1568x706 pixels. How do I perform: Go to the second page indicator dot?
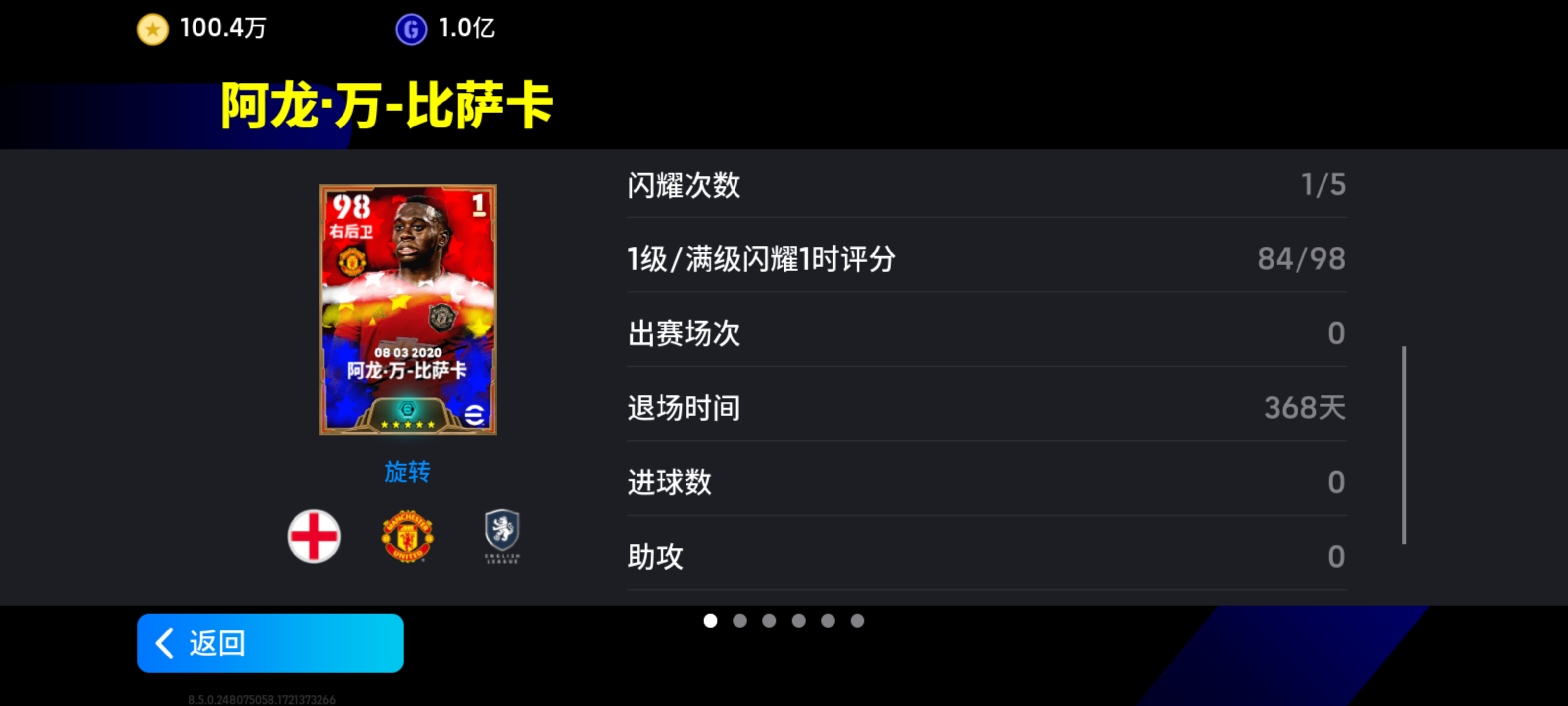tap(739, 620)
